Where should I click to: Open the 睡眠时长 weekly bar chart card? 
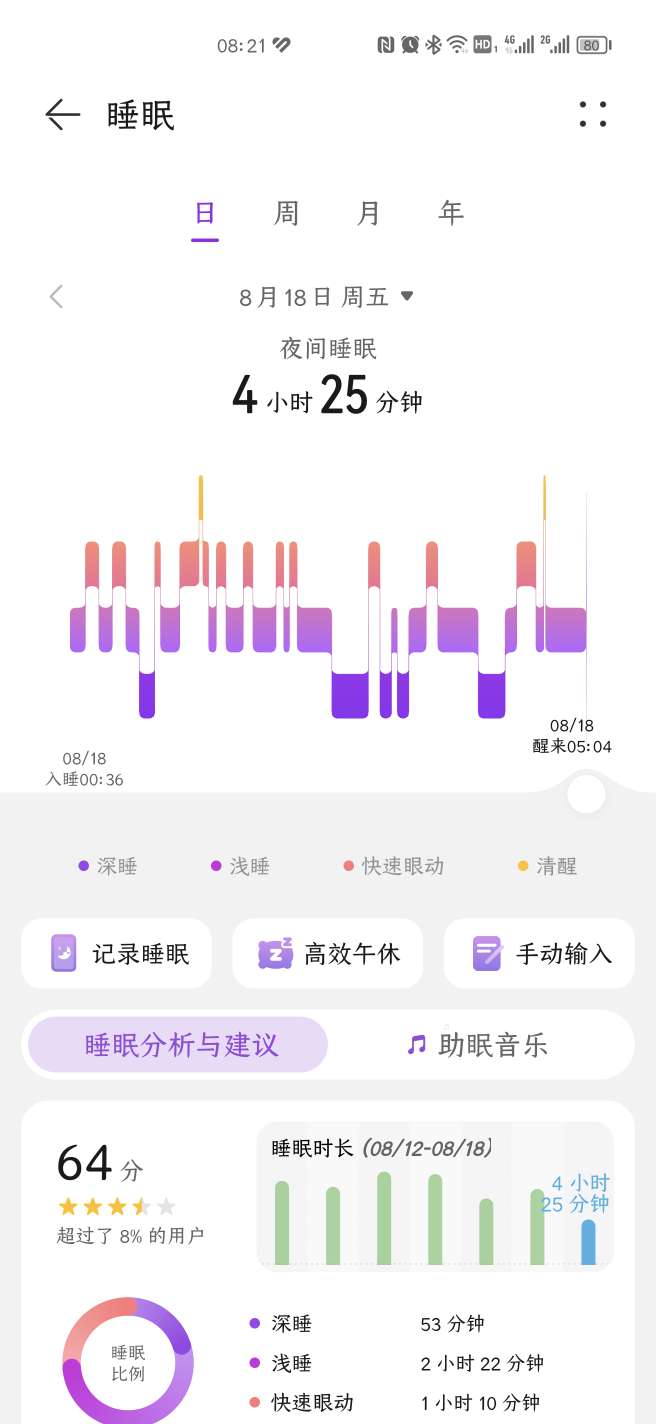[435, 1196]
